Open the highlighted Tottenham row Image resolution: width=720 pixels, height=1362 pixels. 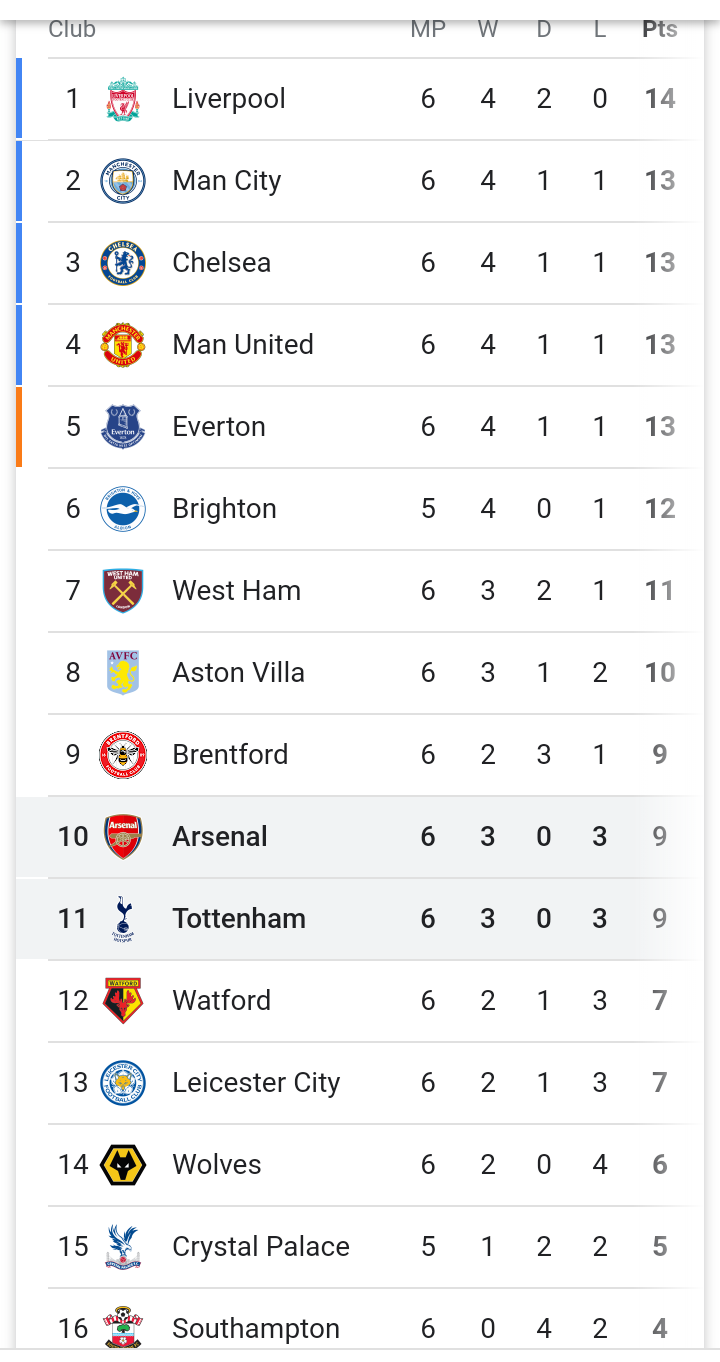pos(360,919)
